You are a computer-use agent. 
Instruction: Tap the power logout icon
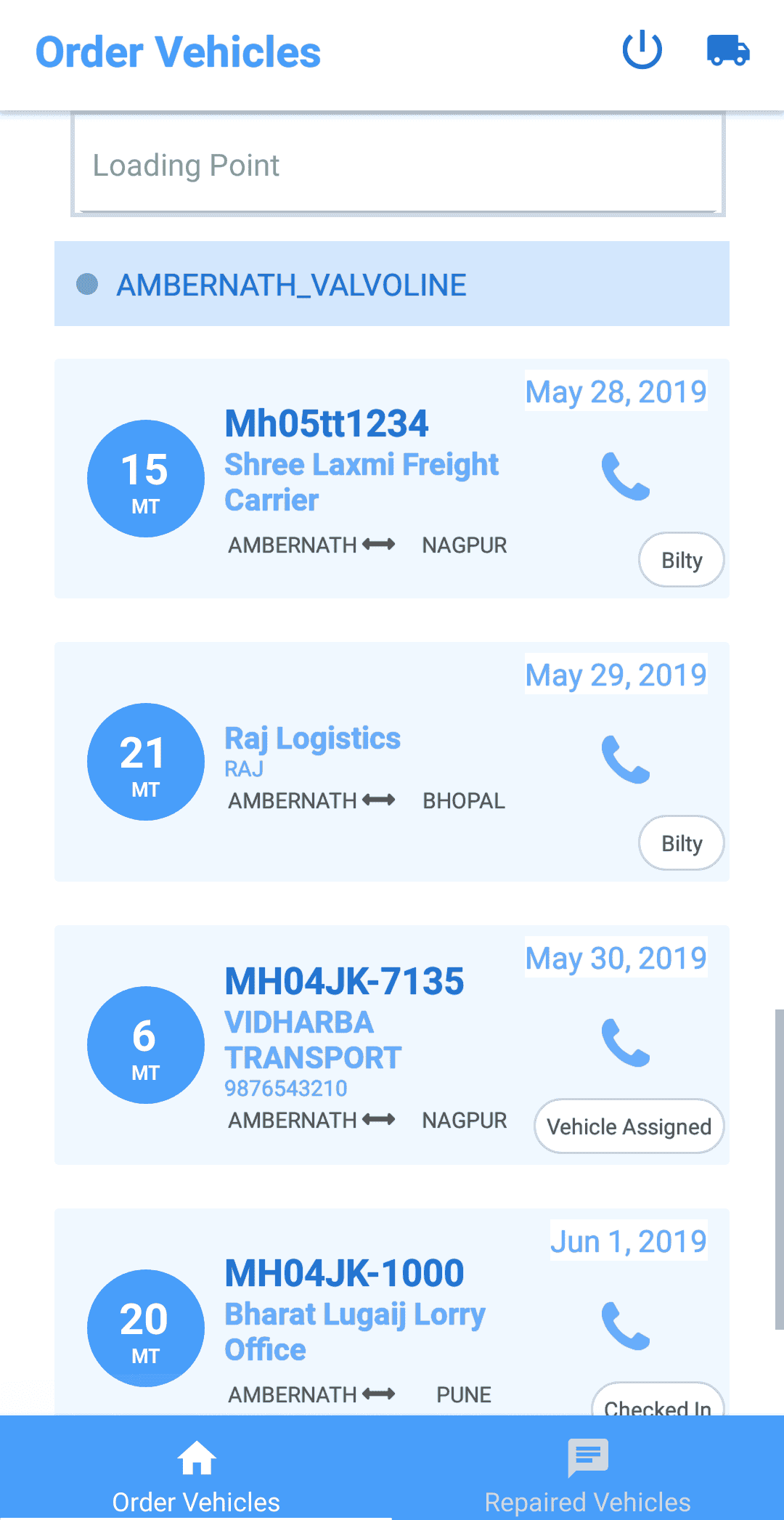(x=642, y=51)
